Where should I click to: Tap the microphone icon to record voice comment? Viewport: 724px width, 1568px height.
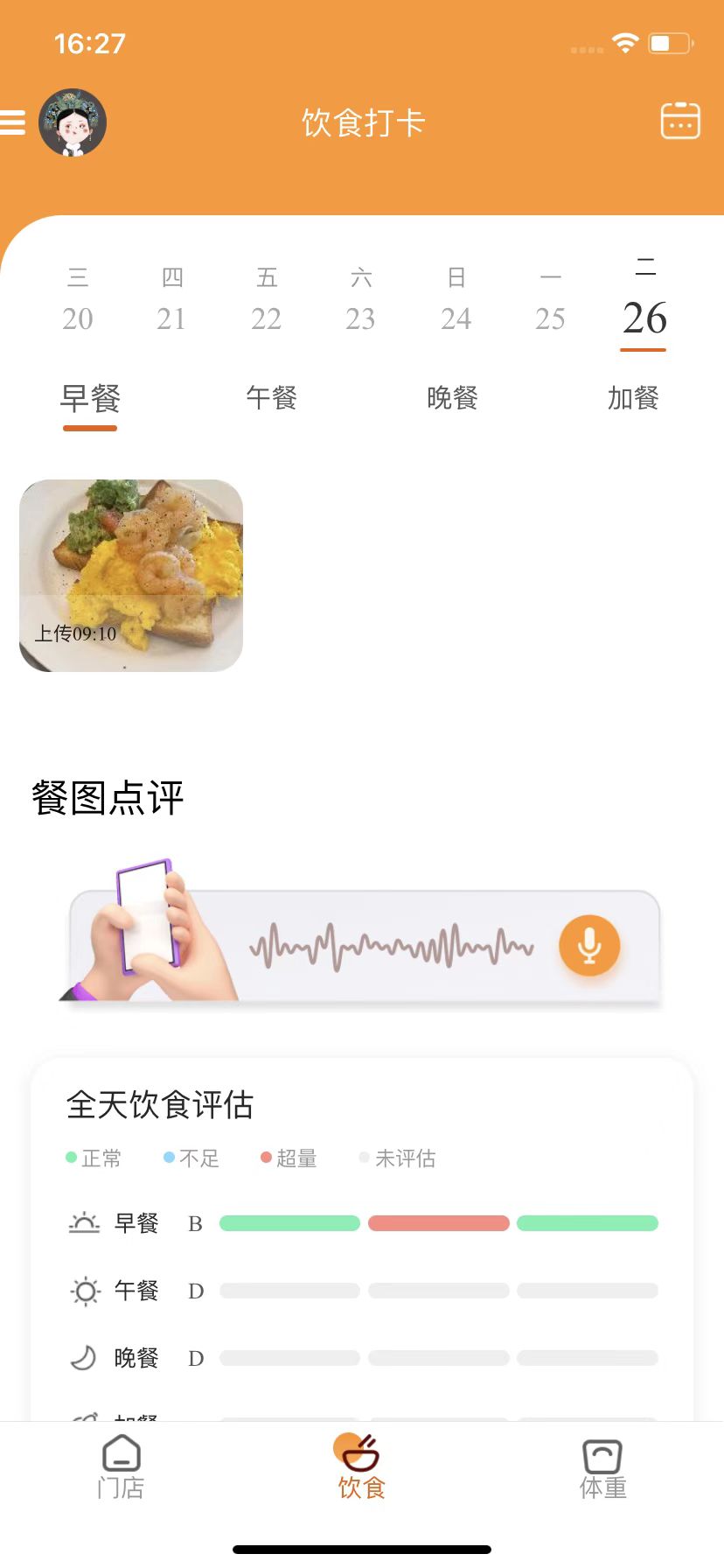[x=588, y=946]
